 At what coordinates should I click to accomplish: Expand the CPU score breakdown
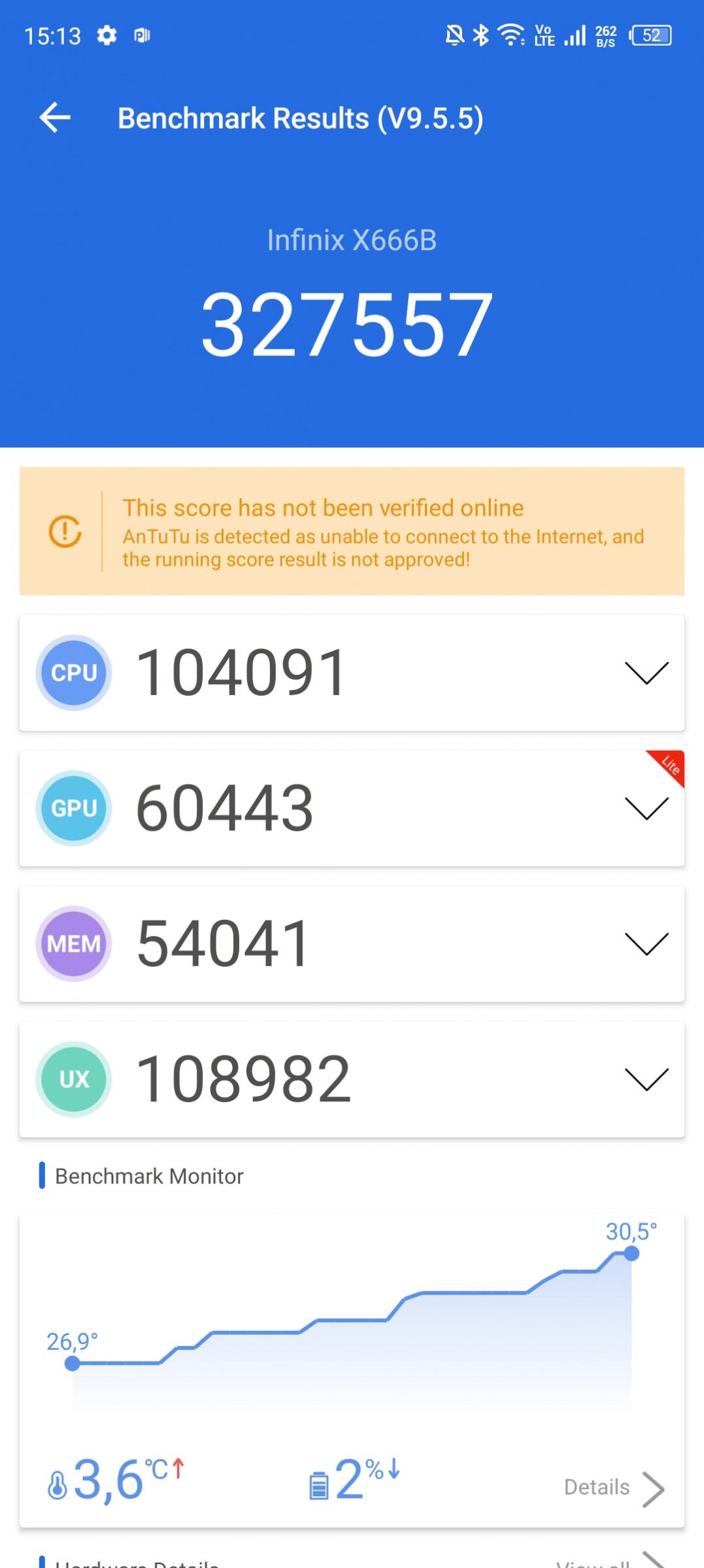(x=646, y=672)
